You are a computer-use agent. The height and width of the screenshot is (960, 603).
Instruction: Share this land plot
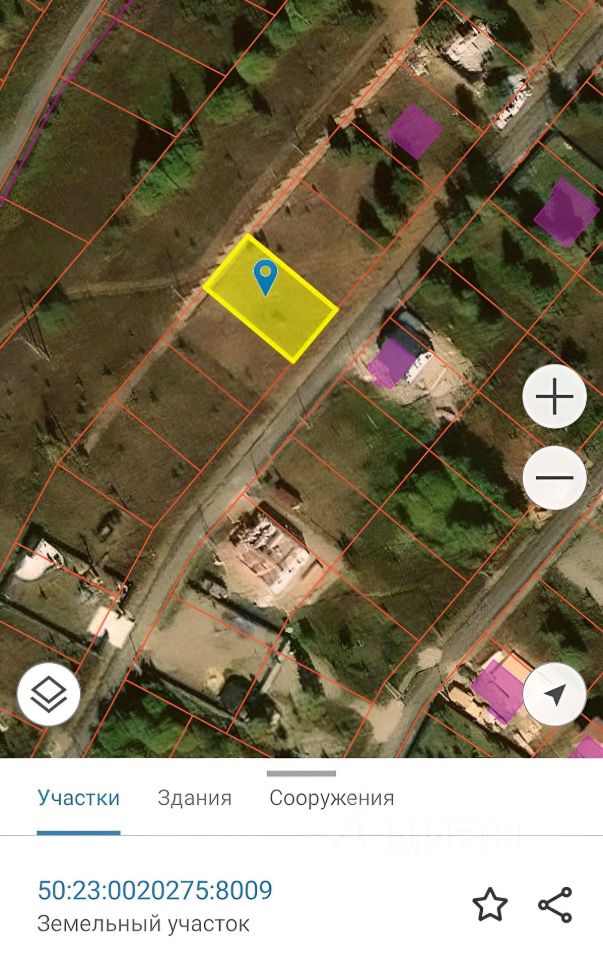555,905
